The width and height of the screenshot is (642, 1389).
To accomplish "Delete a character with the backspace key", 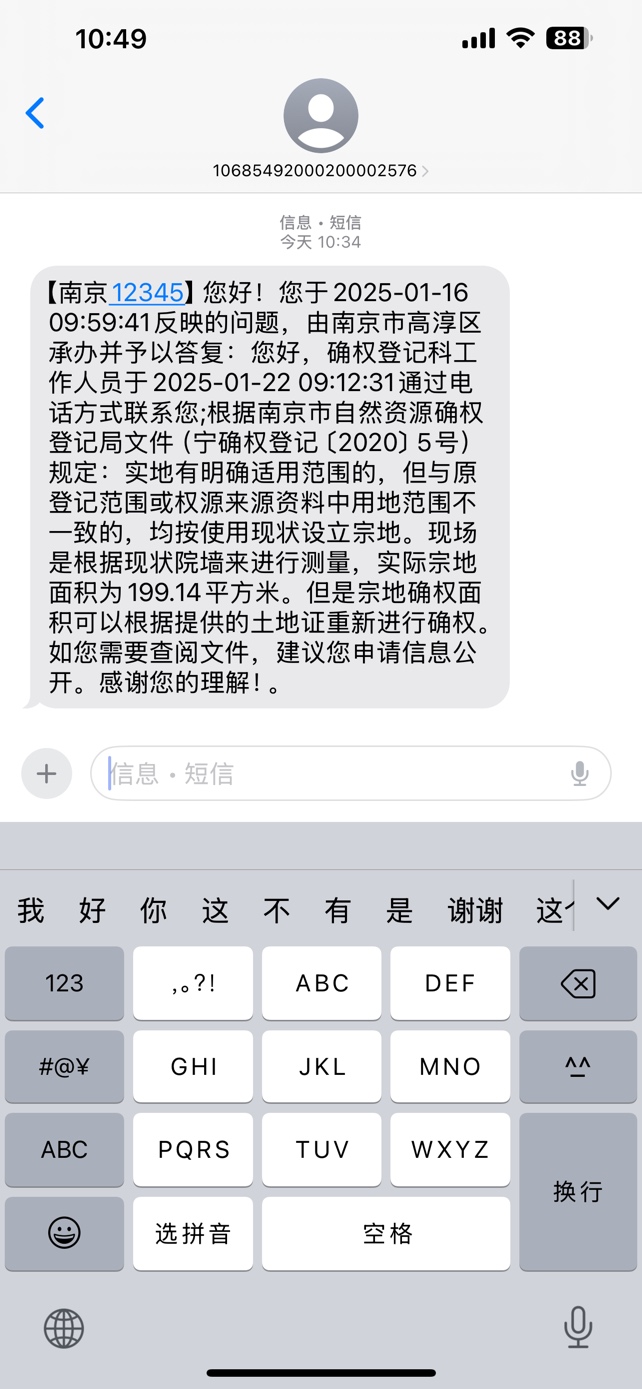I will pyautogui.click(x=578, y=983).
